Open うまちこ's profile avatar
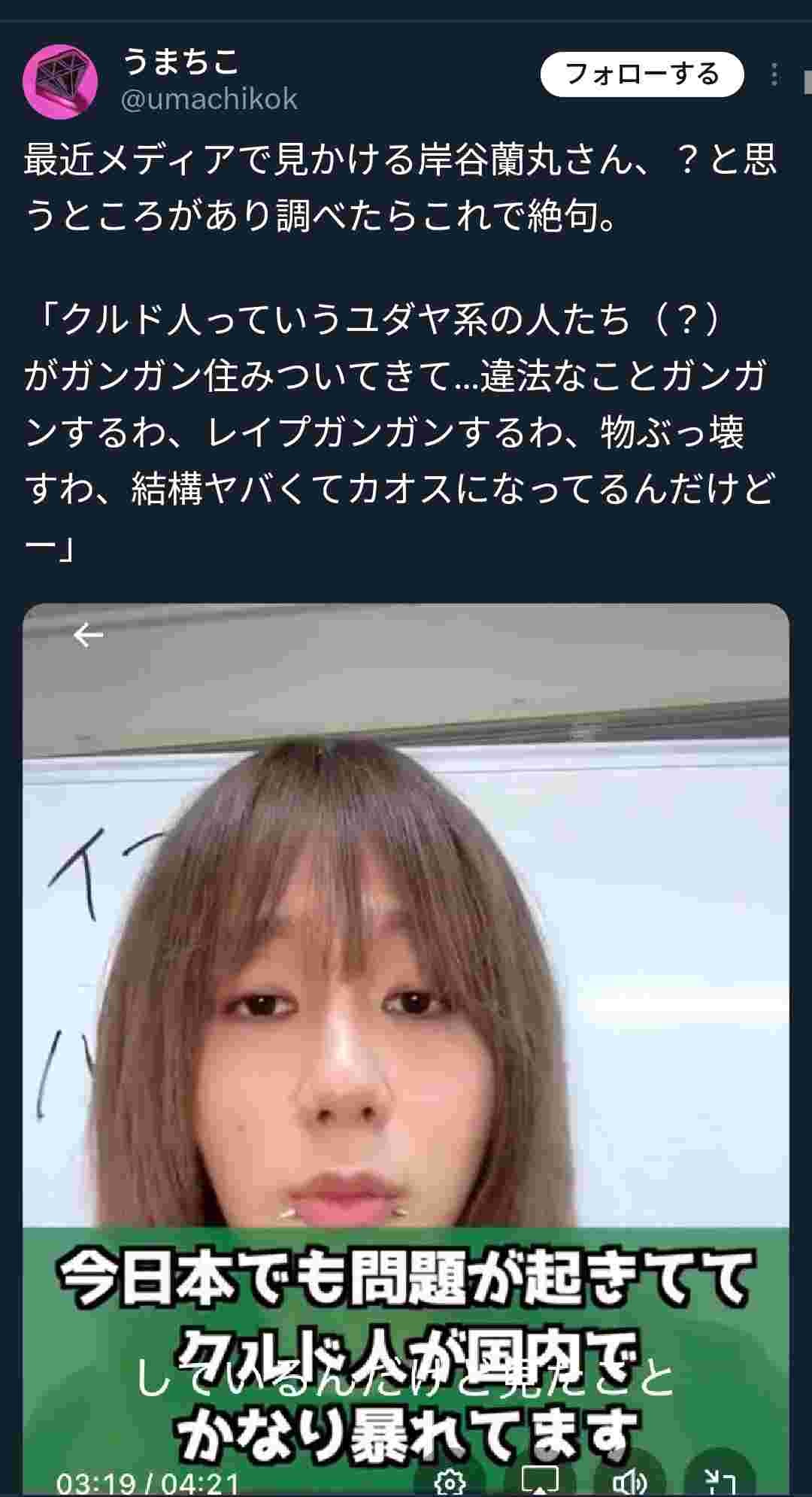 (60, 81)
